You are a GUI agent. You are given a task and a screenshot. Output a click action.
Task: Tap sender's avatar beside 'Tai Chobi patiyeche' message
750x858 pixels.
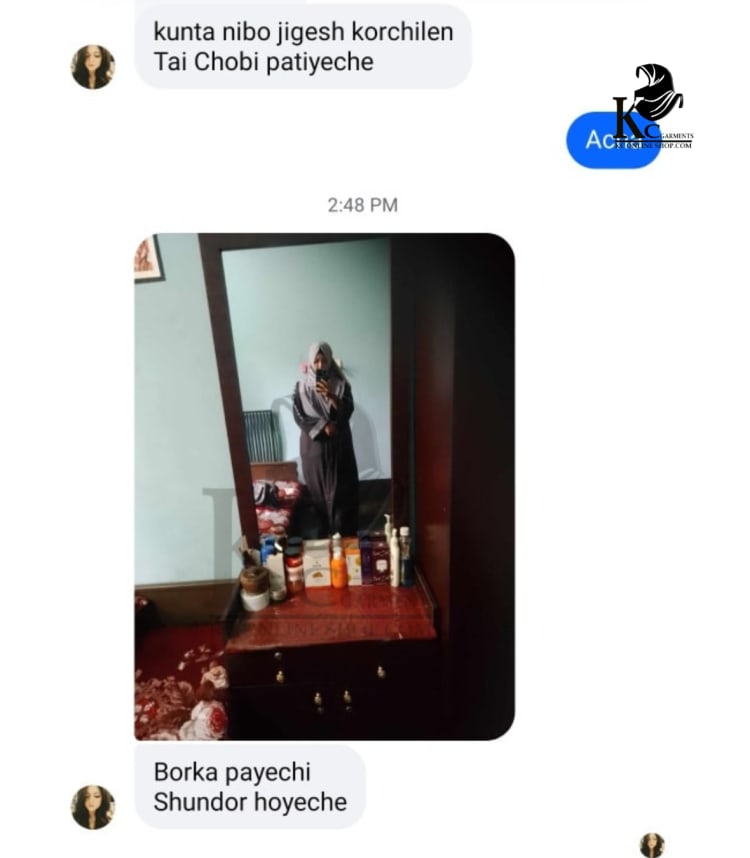point(93,67)
